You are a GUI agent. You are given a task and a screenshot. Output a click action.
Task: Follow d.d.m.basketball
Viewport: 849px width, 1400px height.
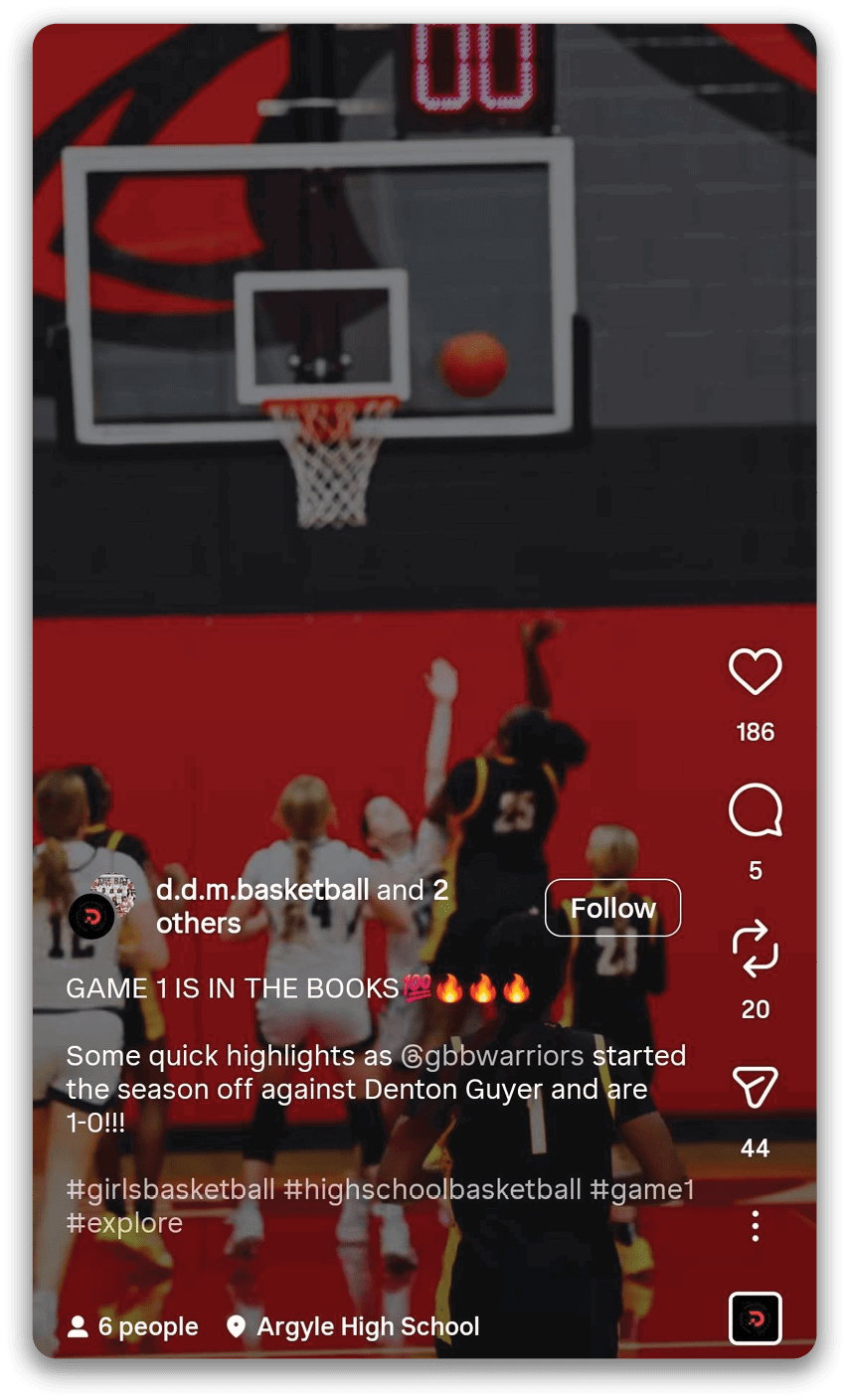pos(612,908)
